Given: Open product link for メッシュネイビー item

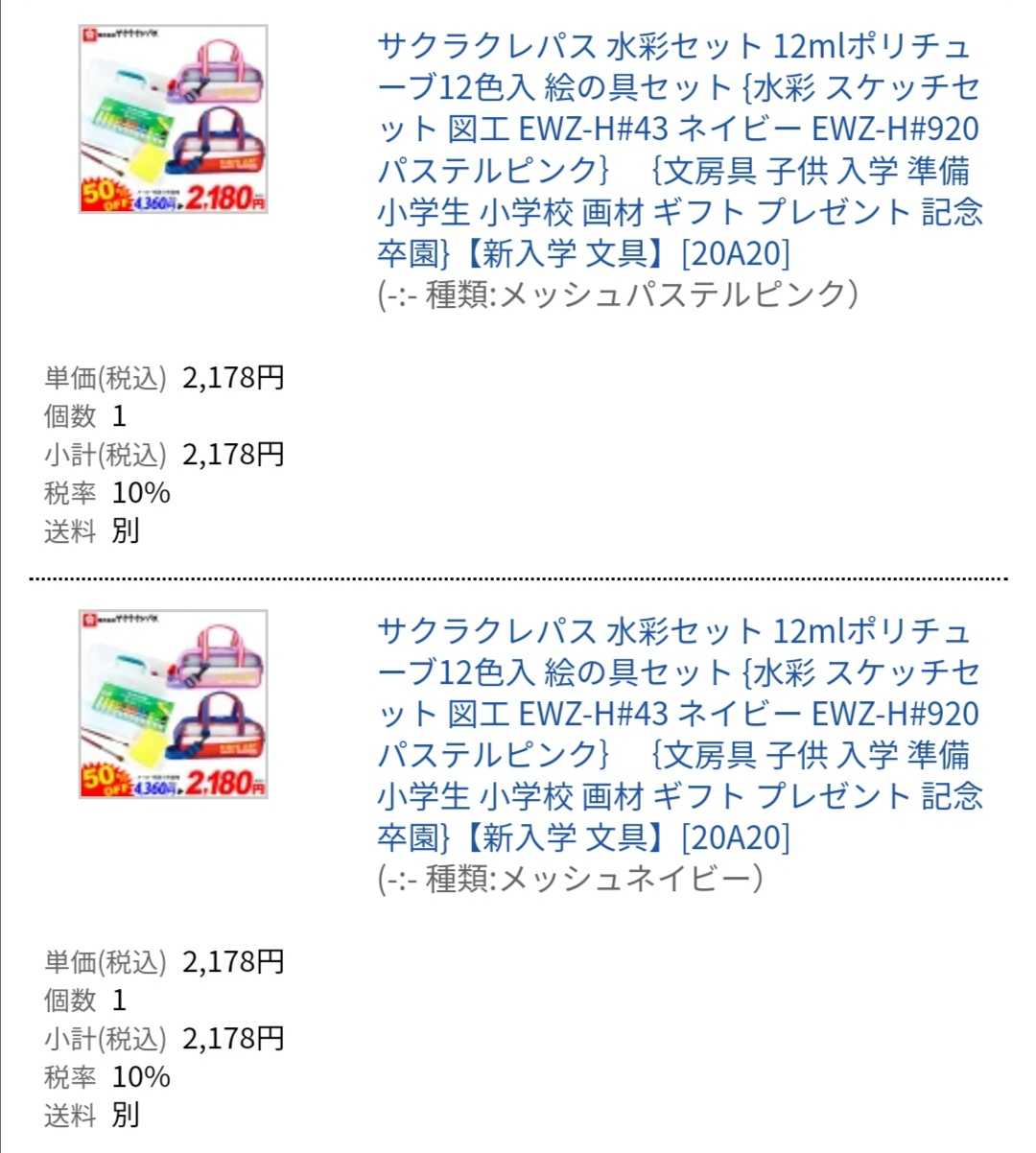Looking at the screenshot, I should point(678,734).
